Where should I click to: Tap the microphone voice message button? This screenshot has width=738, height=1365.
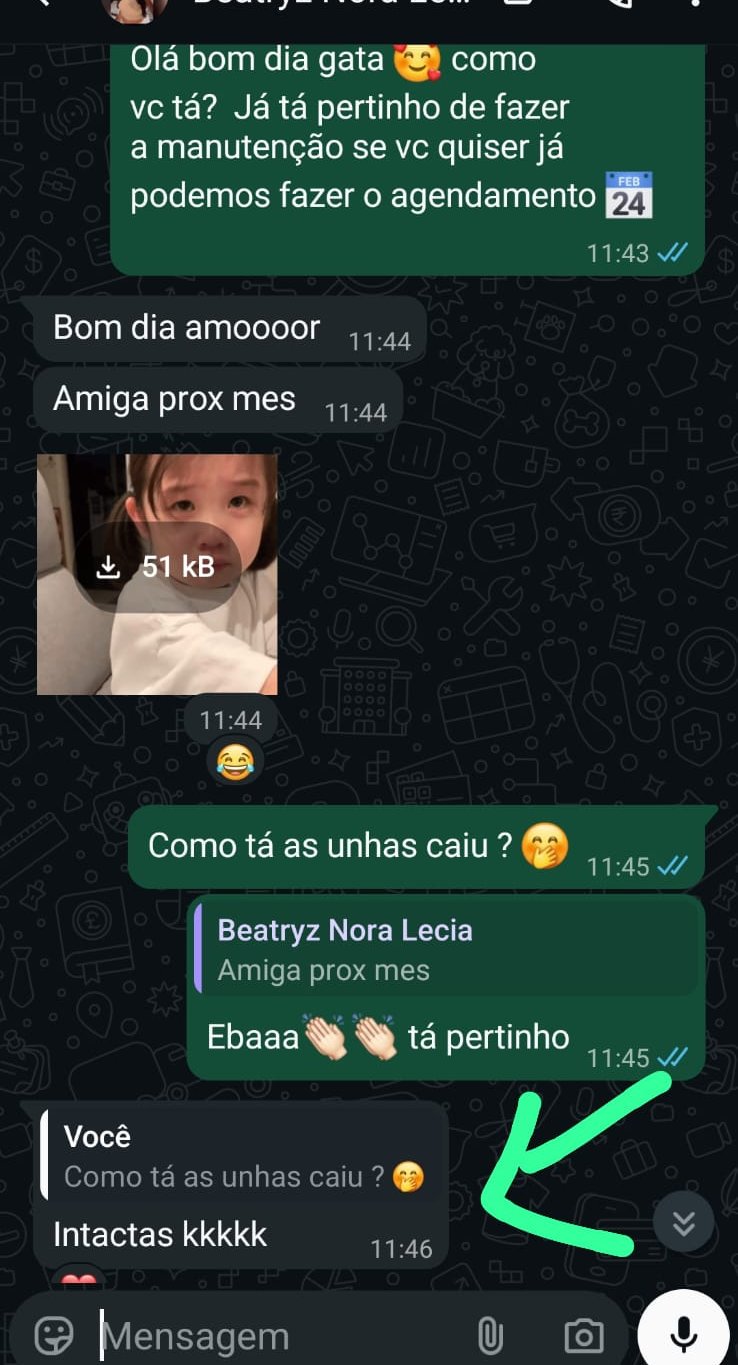tap(684, 1335)
